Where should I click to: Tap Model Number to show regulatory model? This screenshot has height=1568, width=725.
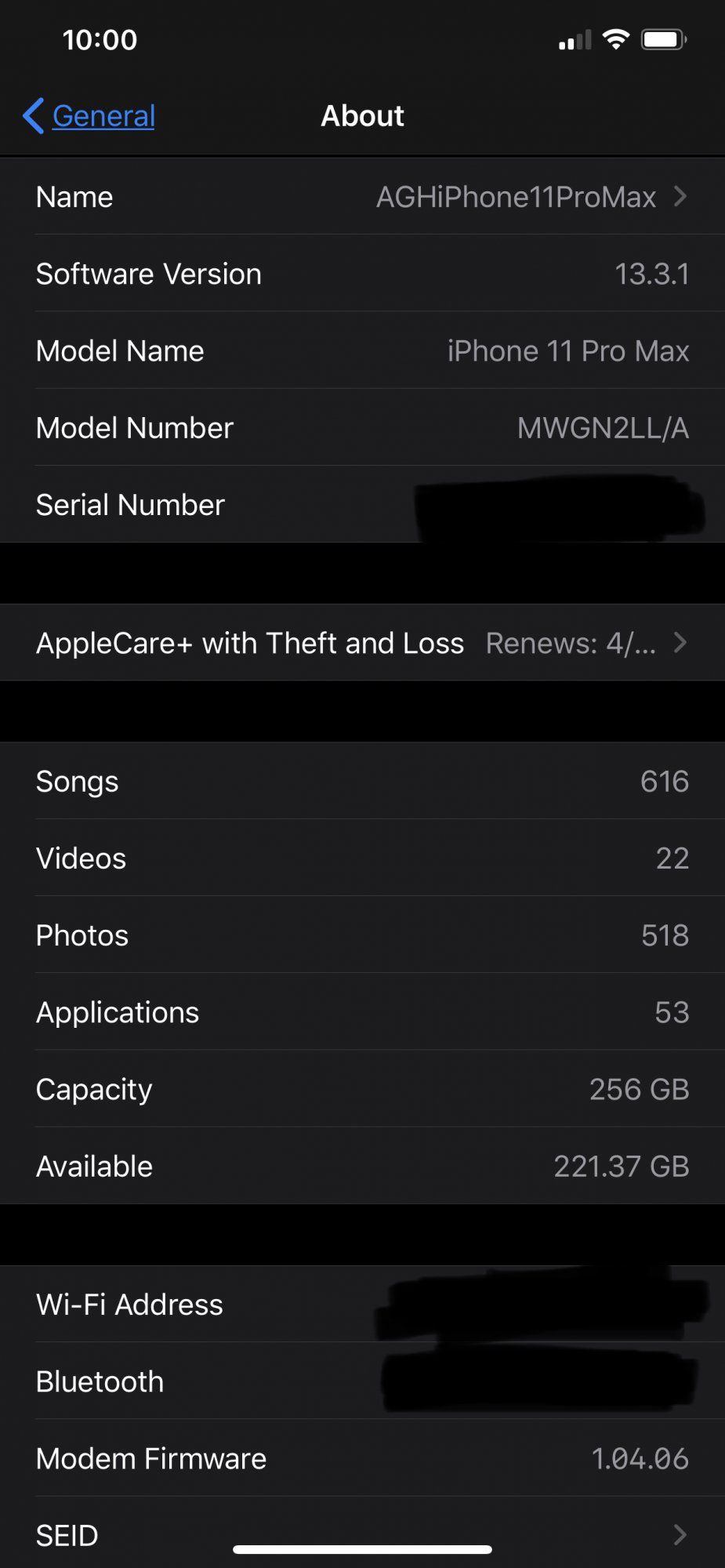click(362, 427)
